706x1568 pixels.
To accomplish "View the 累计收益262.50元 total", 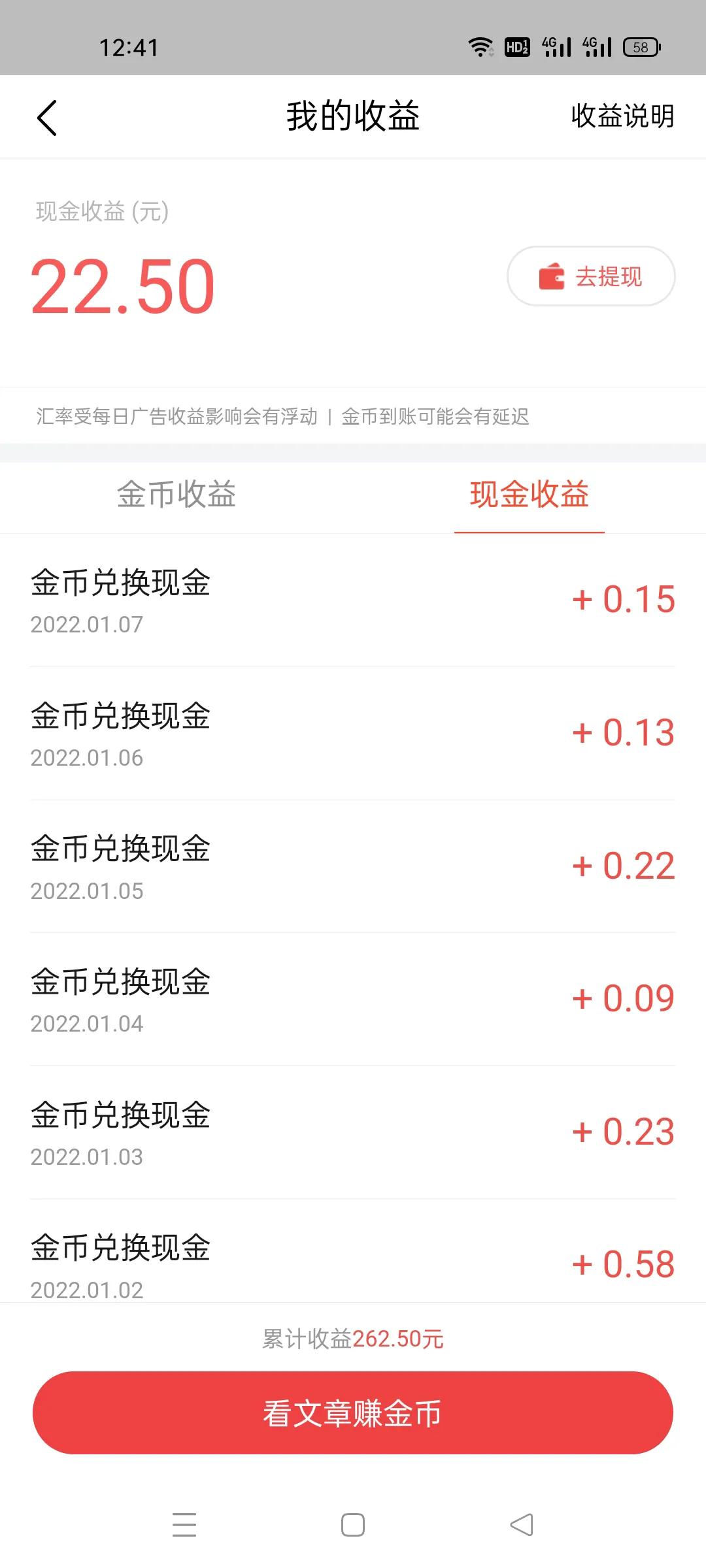I will click(353, 1337).
